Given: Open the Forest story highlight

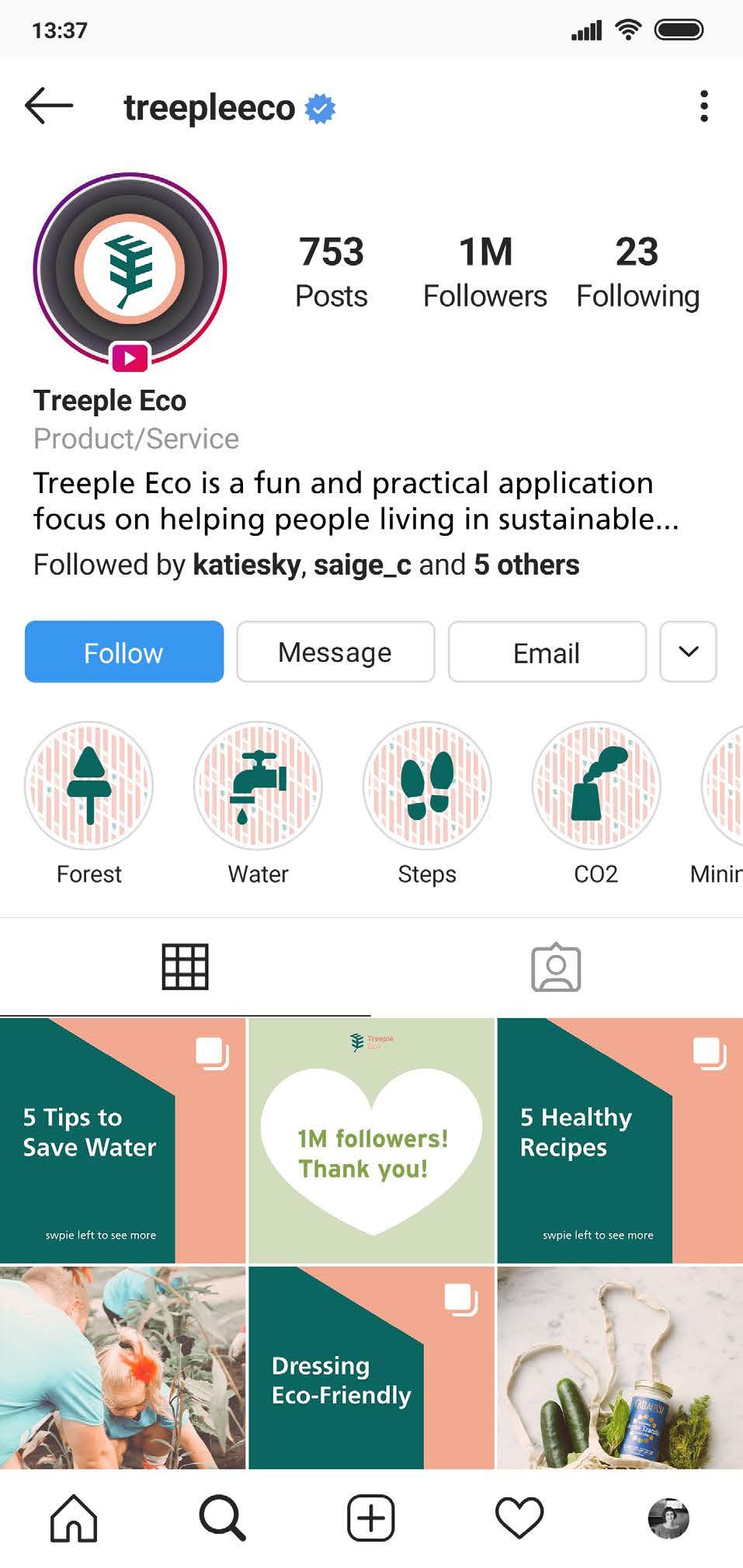Looking at the screenshot, I should pyautogui.click(x=89, y=785).
